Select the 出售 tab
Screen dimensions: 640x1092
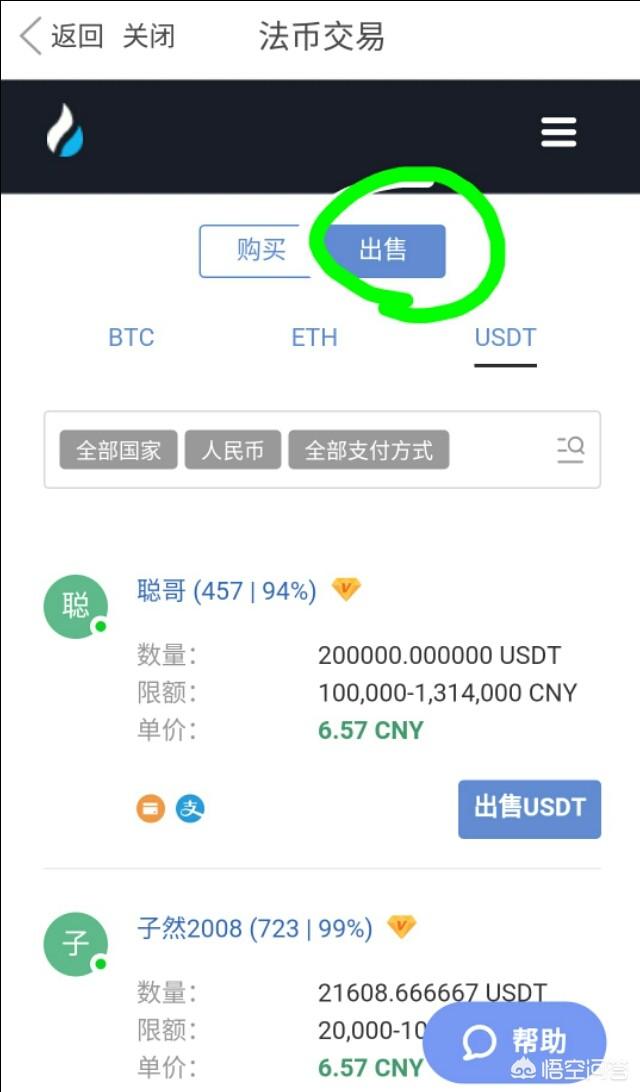(x=385, y=250)
